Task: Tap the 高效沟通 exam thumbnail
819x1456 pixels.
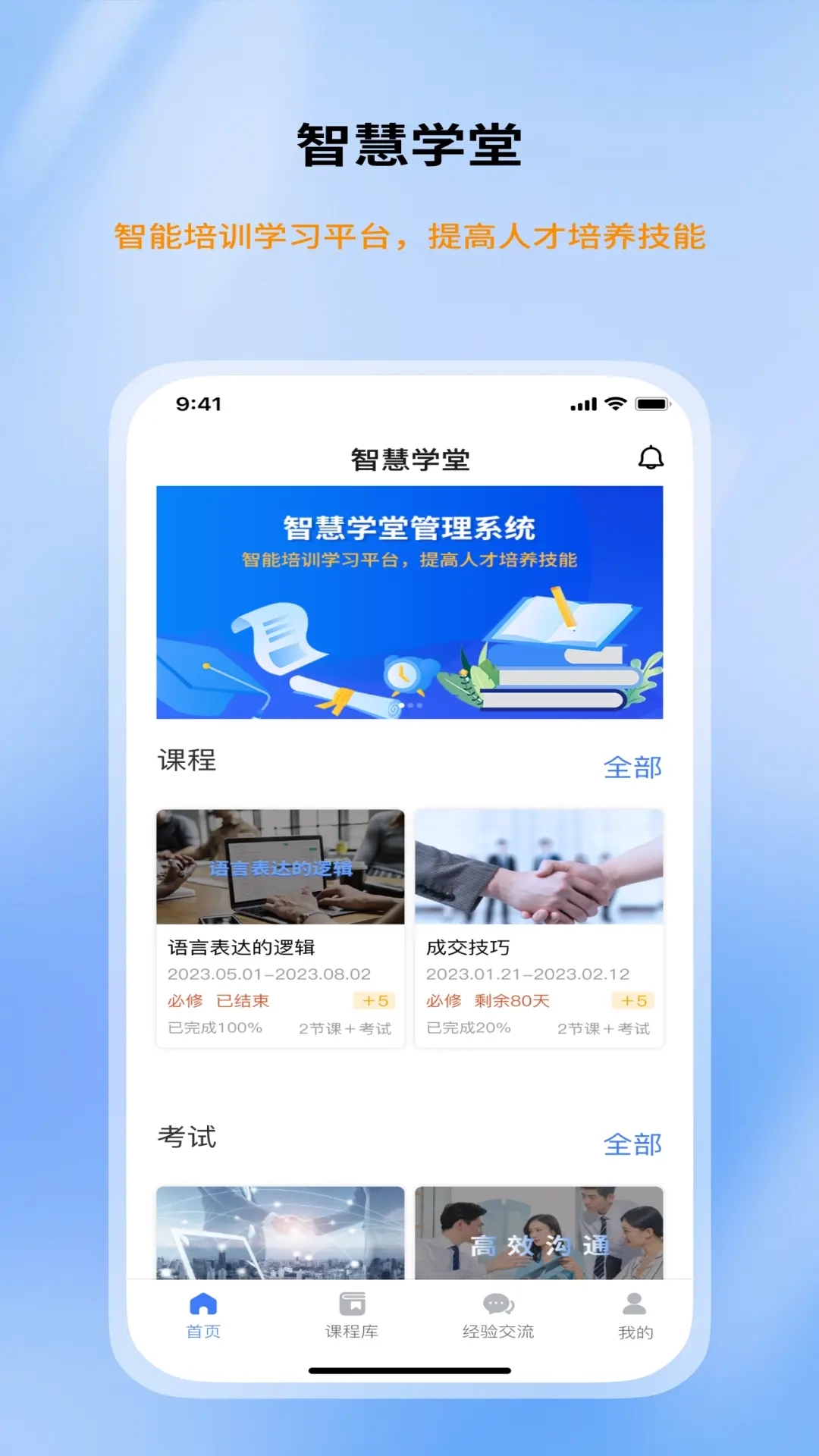Action: [x=540, y=1236]
